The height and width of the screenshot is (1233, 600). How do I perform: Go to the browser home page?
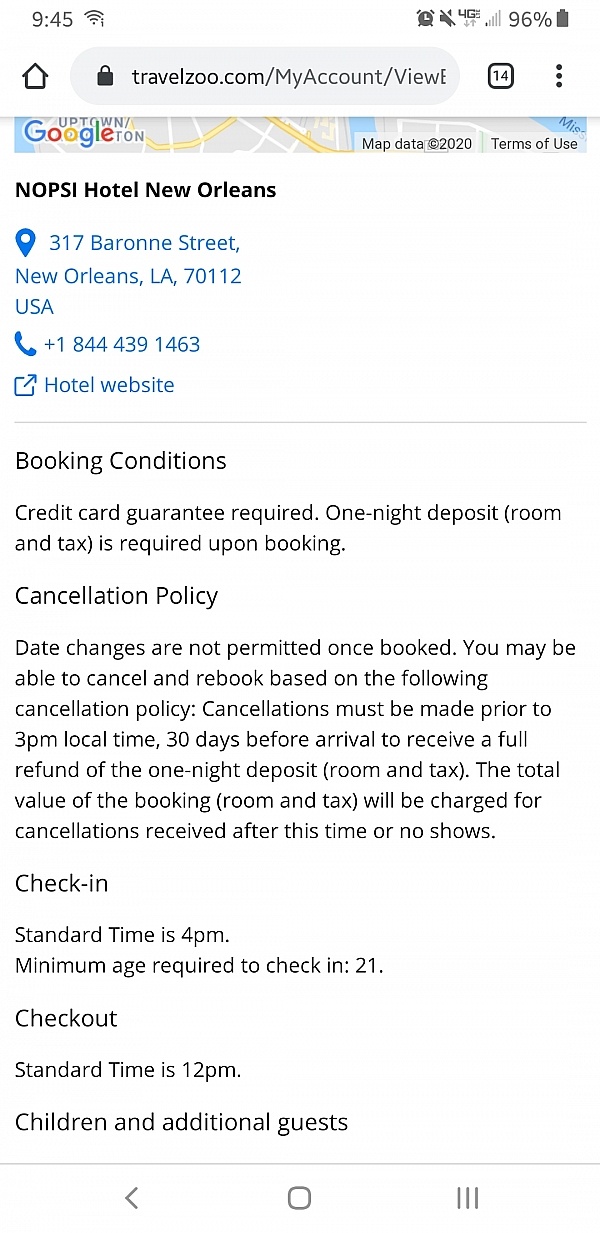tap(35, 76)
